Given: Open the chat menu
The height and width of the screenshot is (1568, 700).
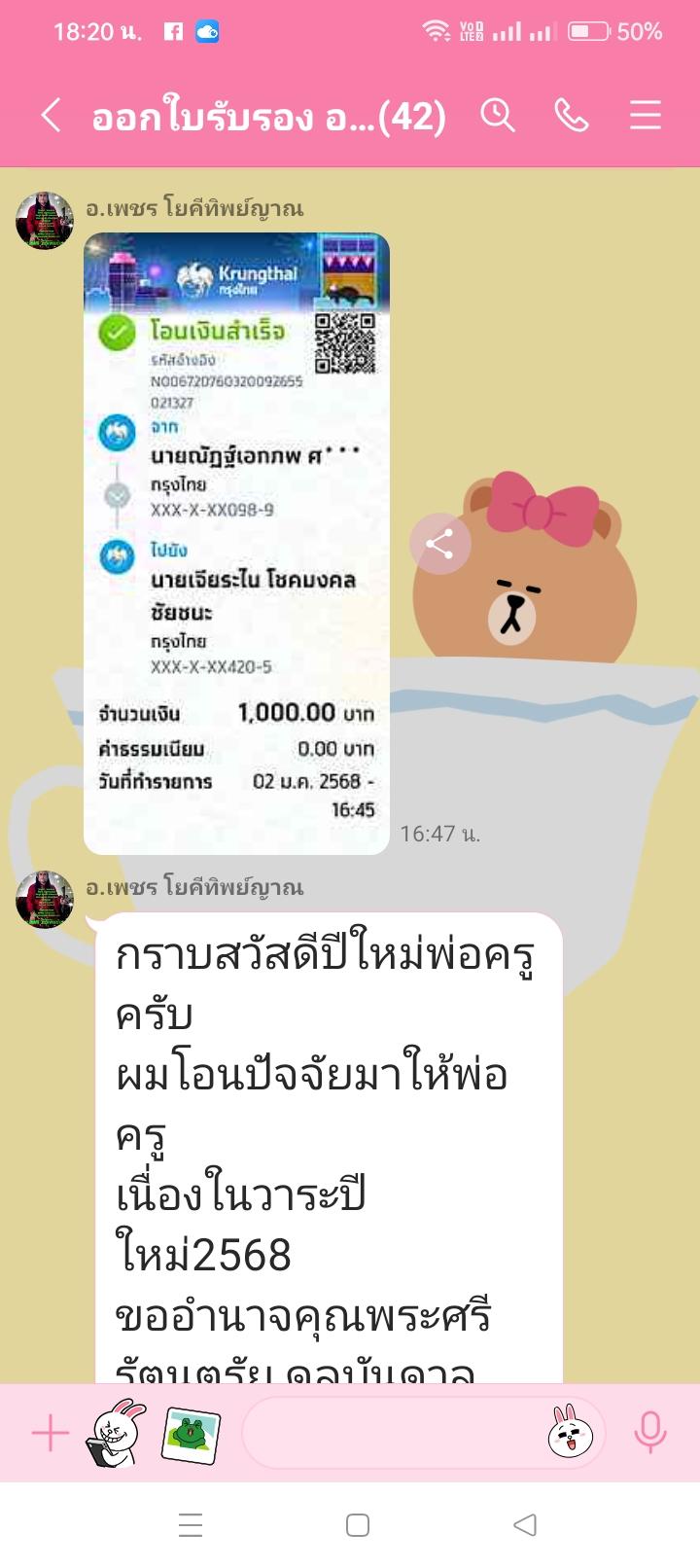Looking at the screenshot, I should pos(645,116).
